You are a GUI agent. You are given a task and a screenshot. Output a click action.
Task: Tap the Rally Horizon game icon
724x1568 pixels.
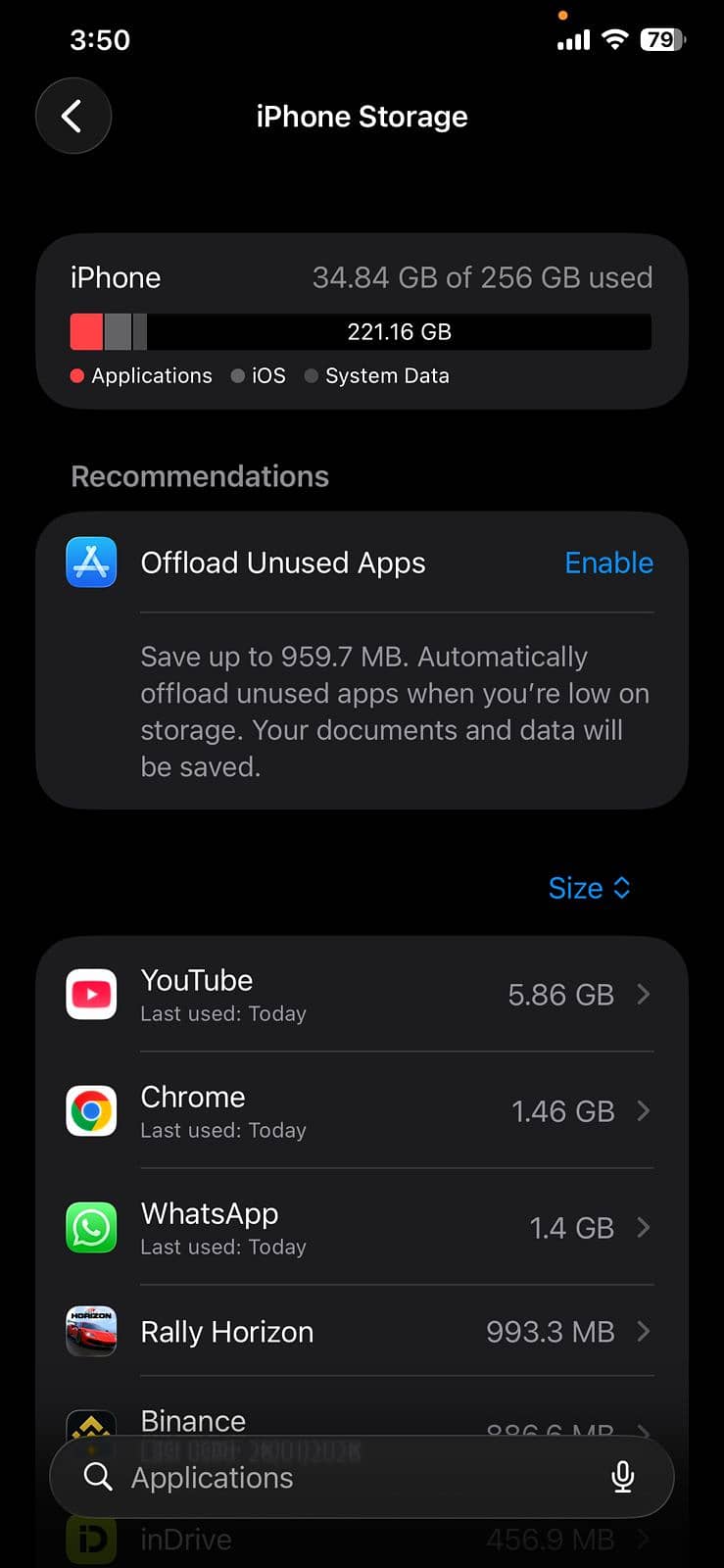coord(90,1331)
